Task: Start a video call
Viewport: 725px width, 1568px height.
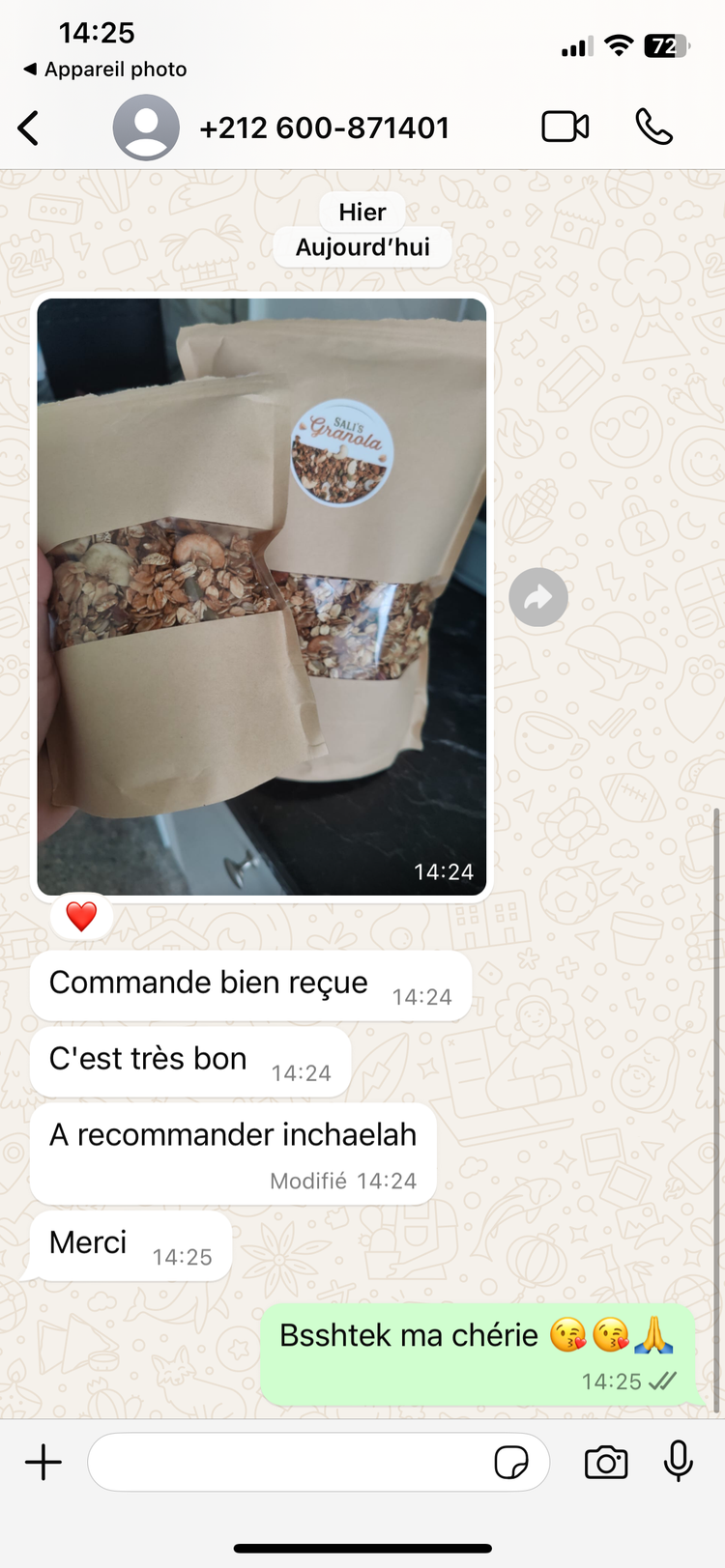Action: pyautogui.click(x=565, y=128)
